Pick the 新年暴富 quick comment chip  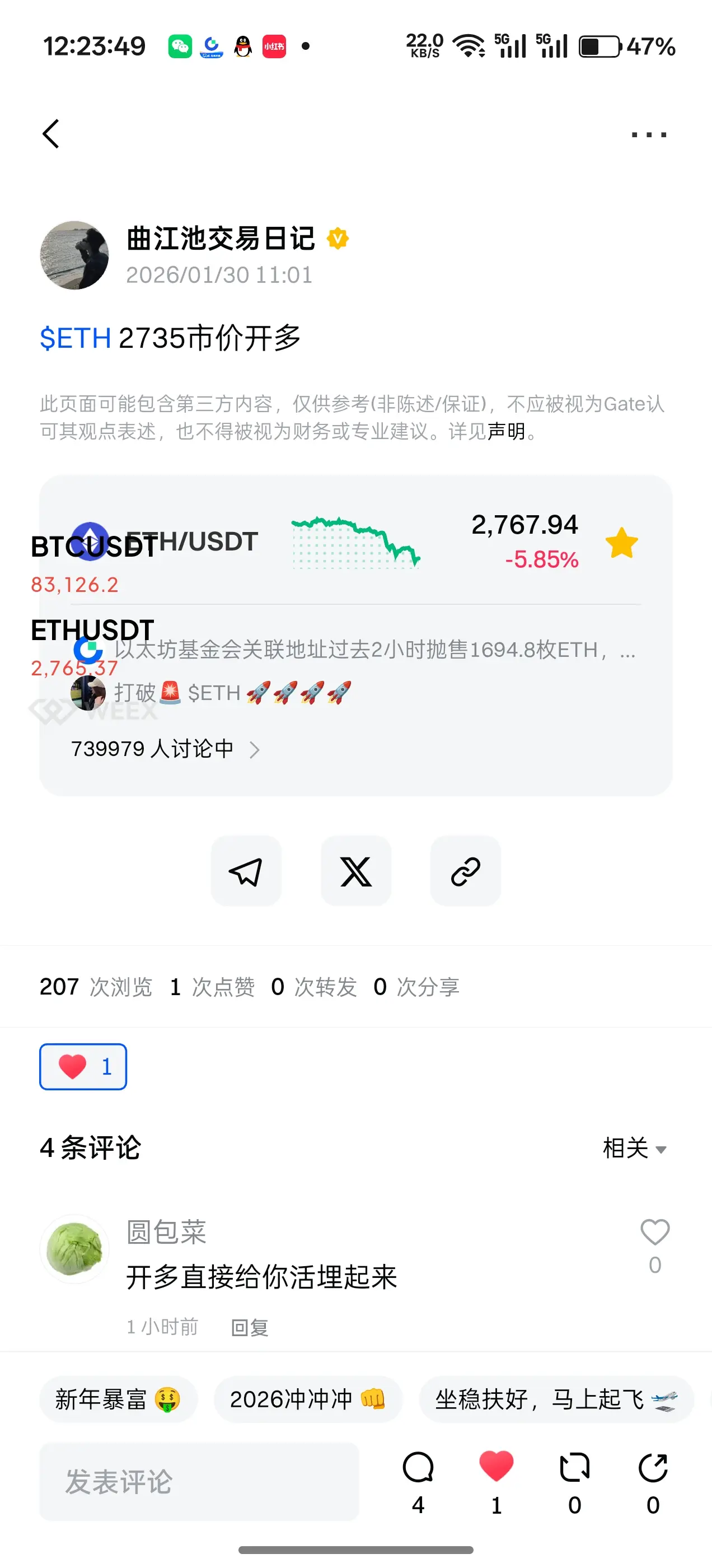pos(118,1399)
